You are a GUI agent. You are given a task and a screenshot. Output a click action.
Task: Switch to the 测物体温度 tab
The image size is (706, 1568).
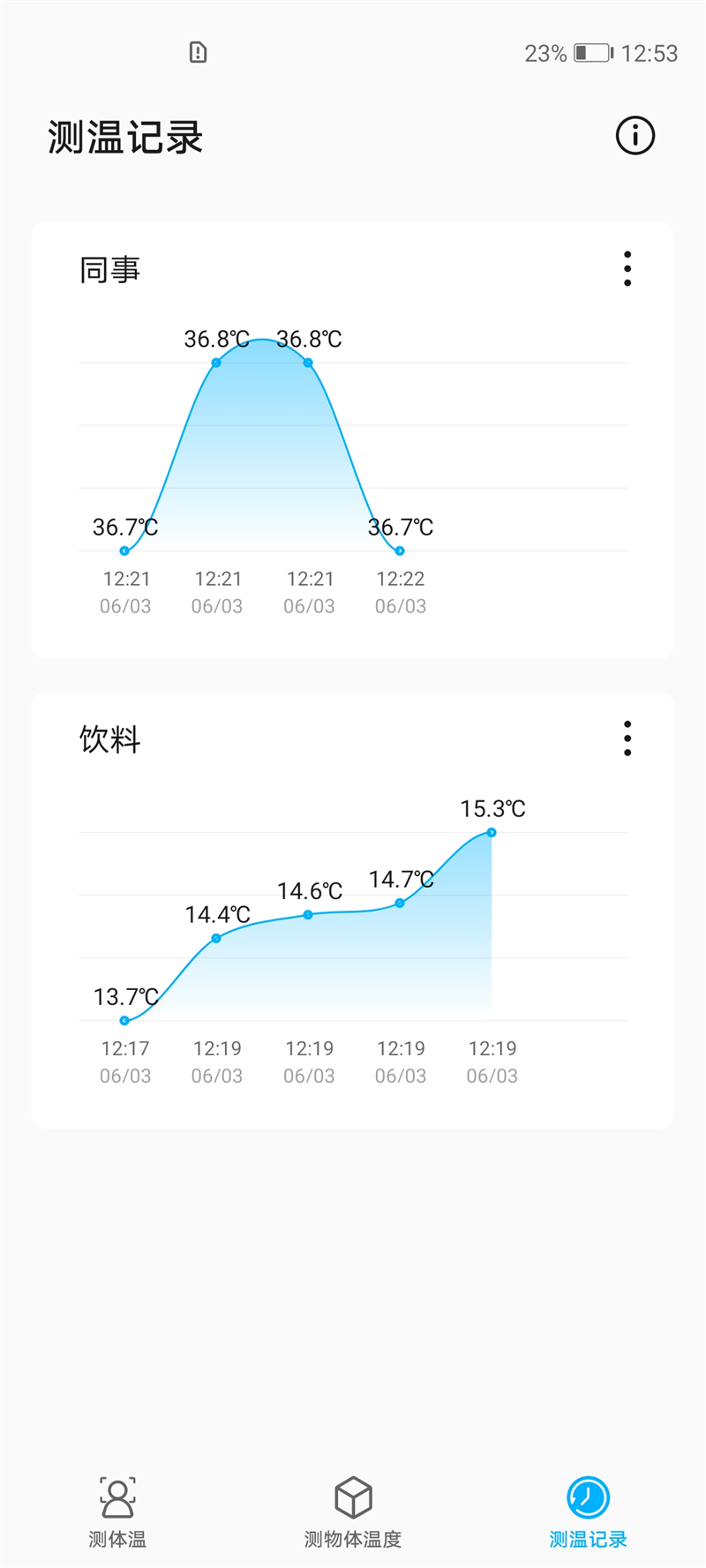point(353,1512)
